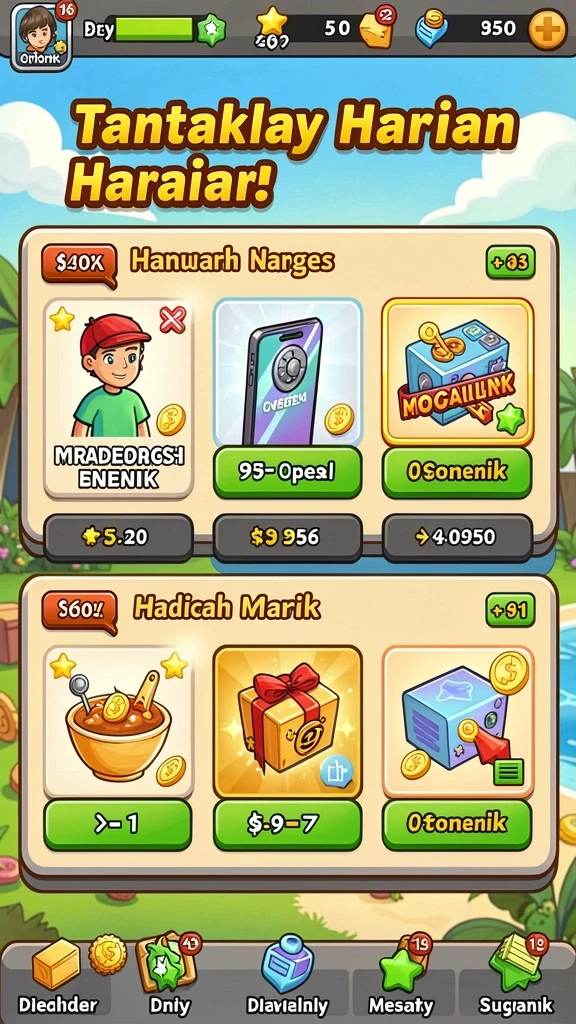The height and width of the screenshot is (1024, 576).
Task: Tap the $9 956 price button
Action: tap(287, 537)
